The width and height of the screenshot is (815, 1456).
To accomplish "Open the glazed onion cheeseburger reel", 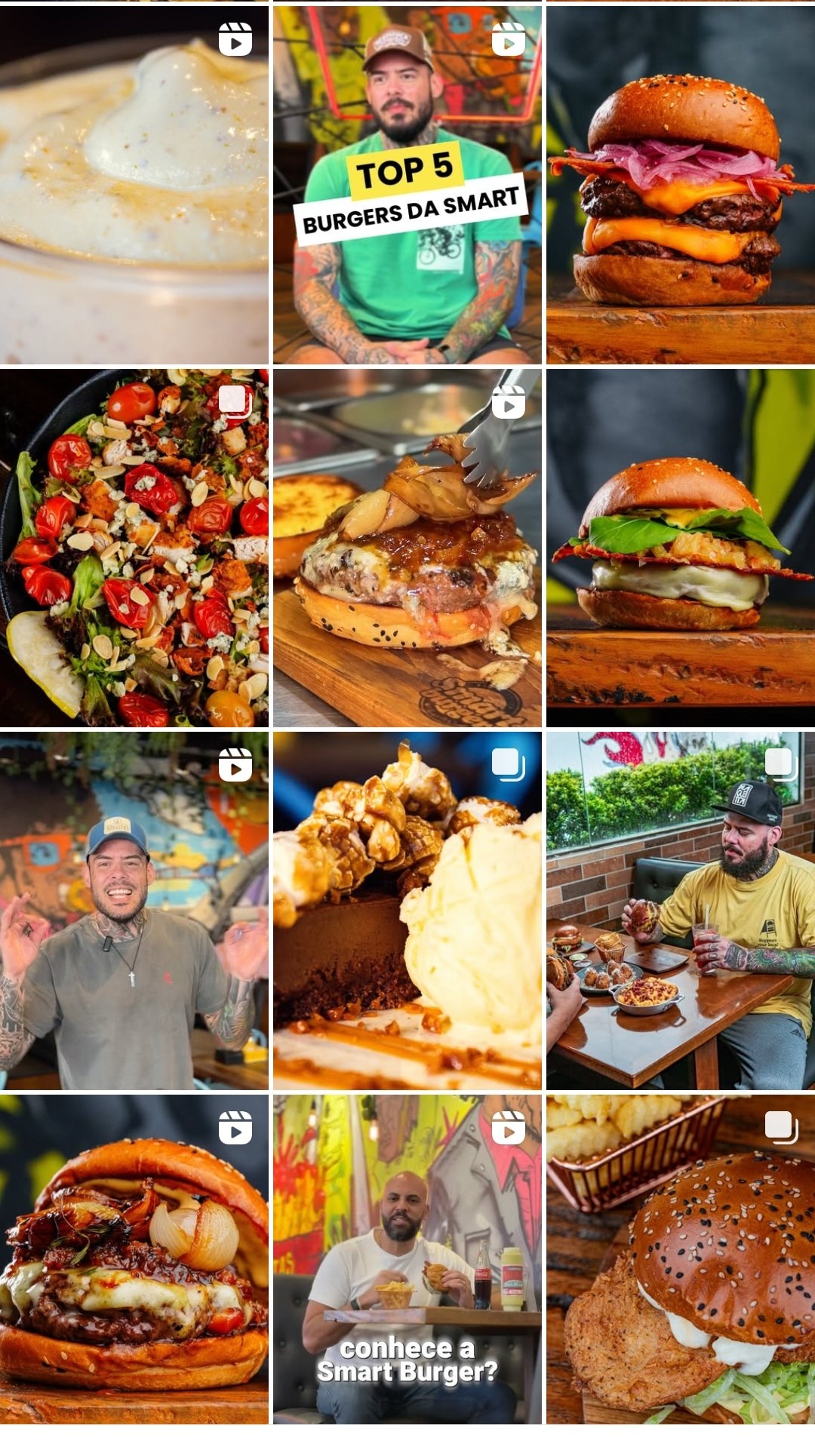I will [x=134, y=1260].
